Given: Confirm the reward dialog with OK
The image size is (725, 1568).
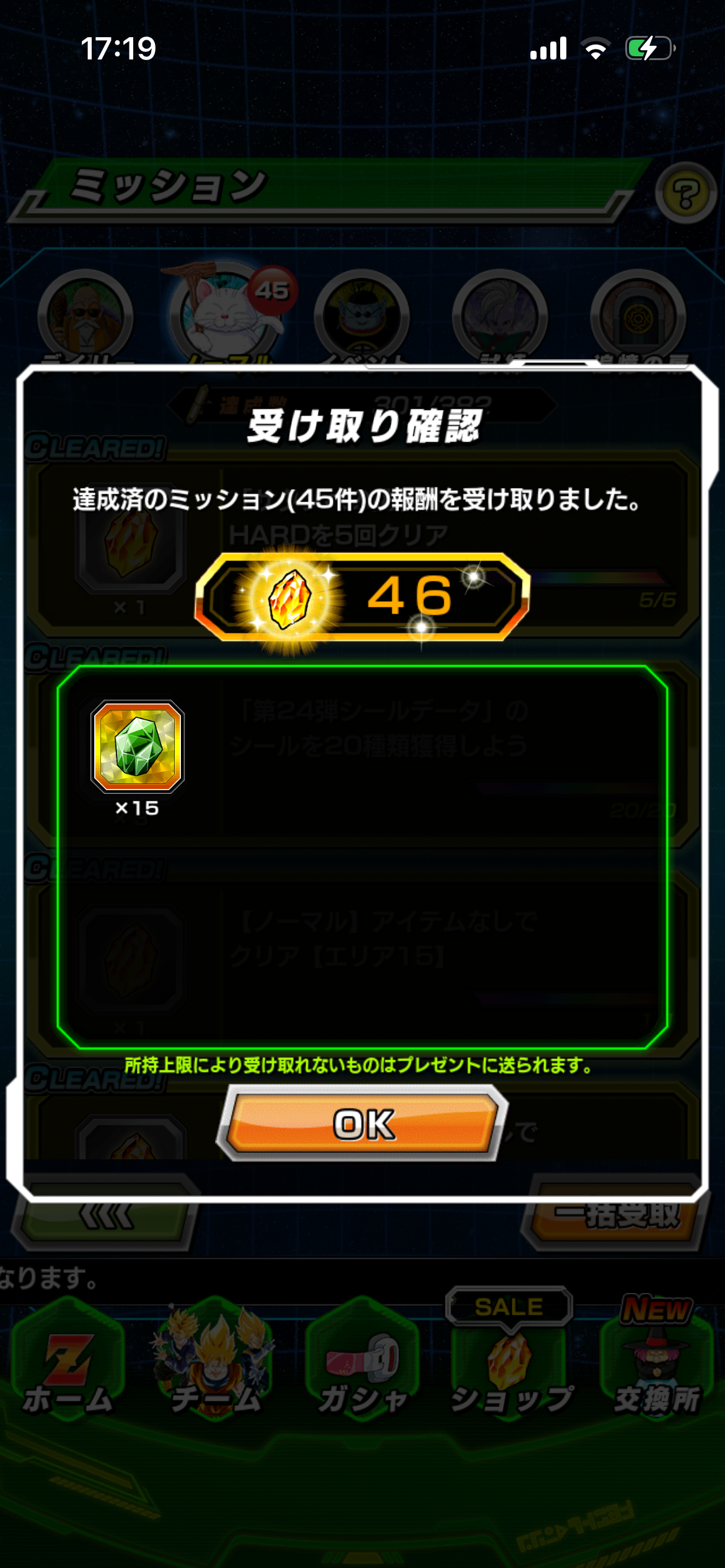Looking at the screenshot, I should 363,1123.
